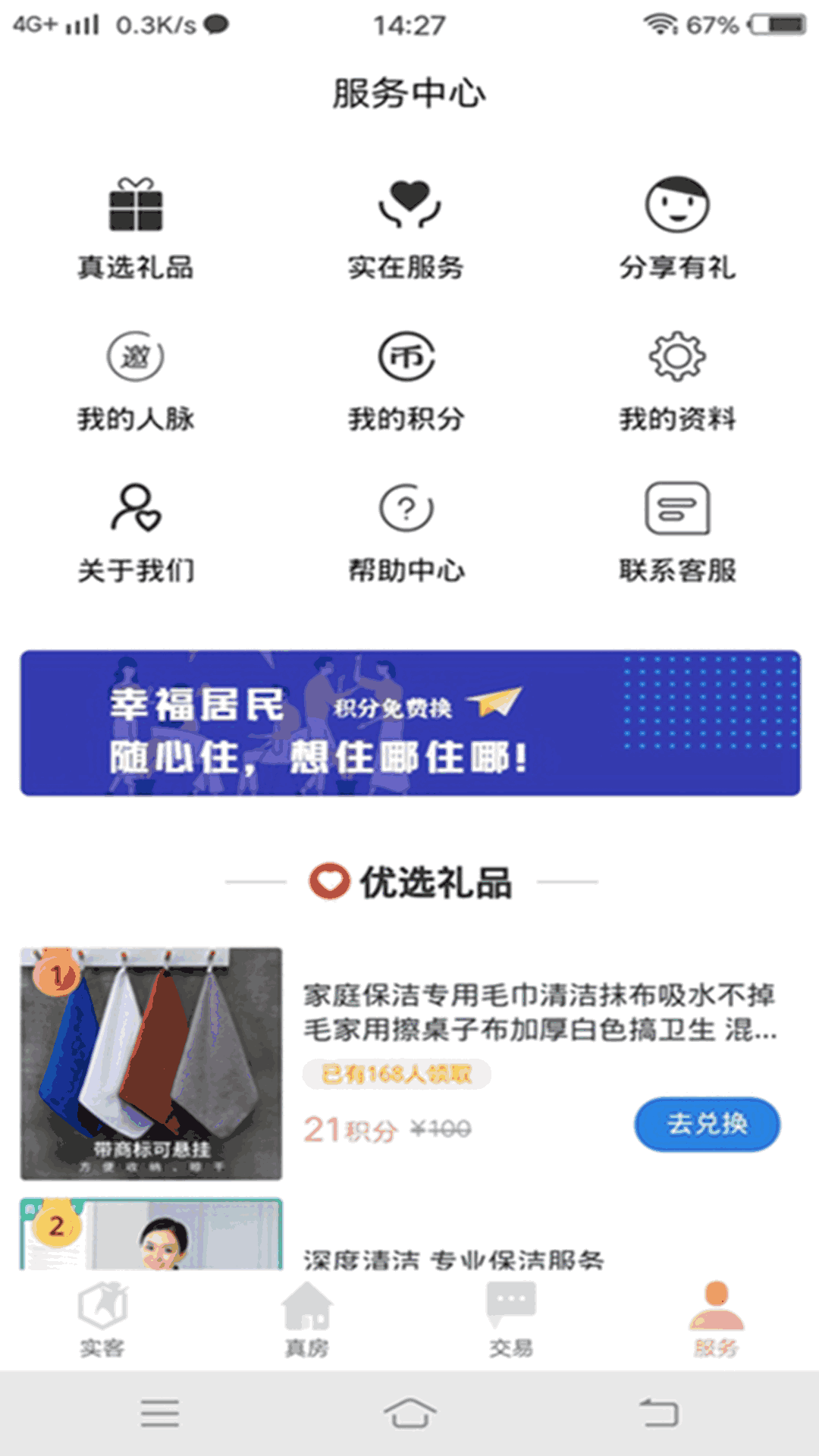The width and height of the screenshot is (819, 1456).
Task: Open 帮助中心 help center
Action: (x=407, y=532)
